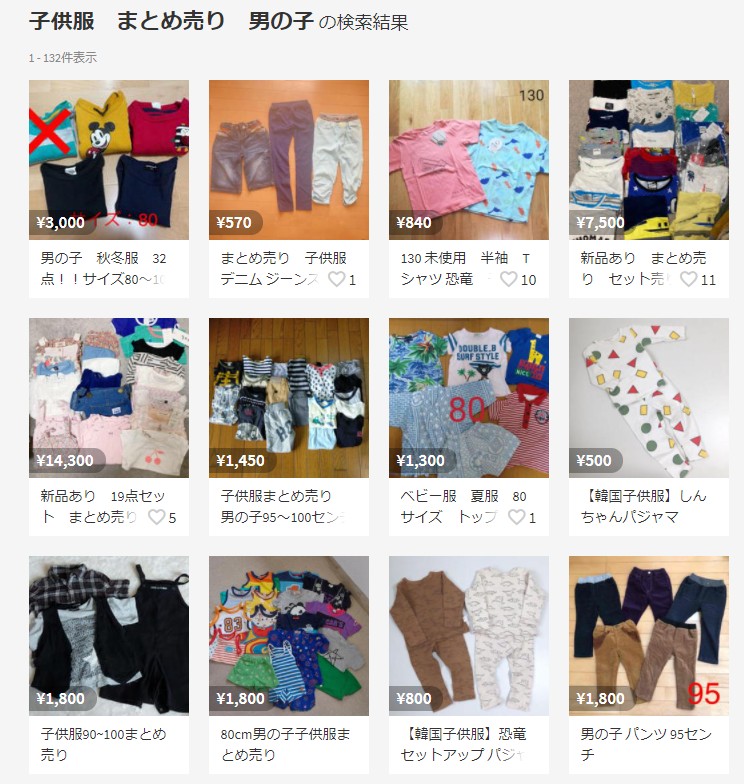Click the ¥500 Shin-chan pajama photo
The image size is (744, 784).
pyautogui.click(x=650, y=390)
